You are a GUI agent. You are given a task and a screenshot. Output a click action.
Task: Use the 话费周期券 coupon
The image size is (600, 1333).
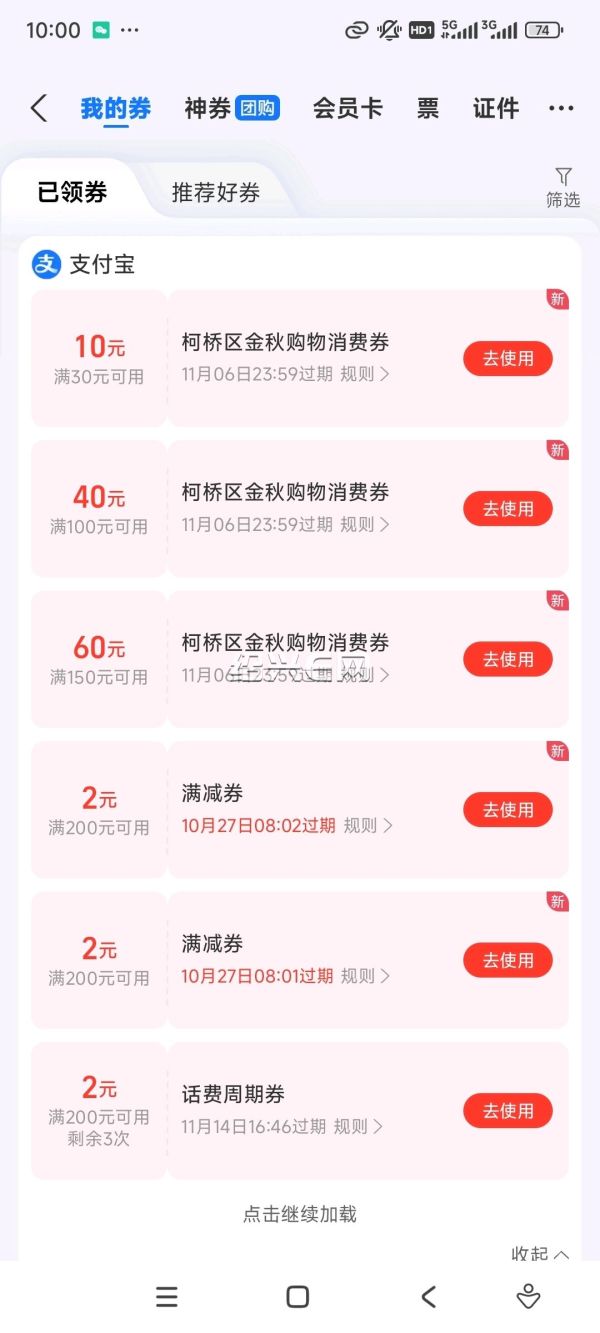(507, 1111)
